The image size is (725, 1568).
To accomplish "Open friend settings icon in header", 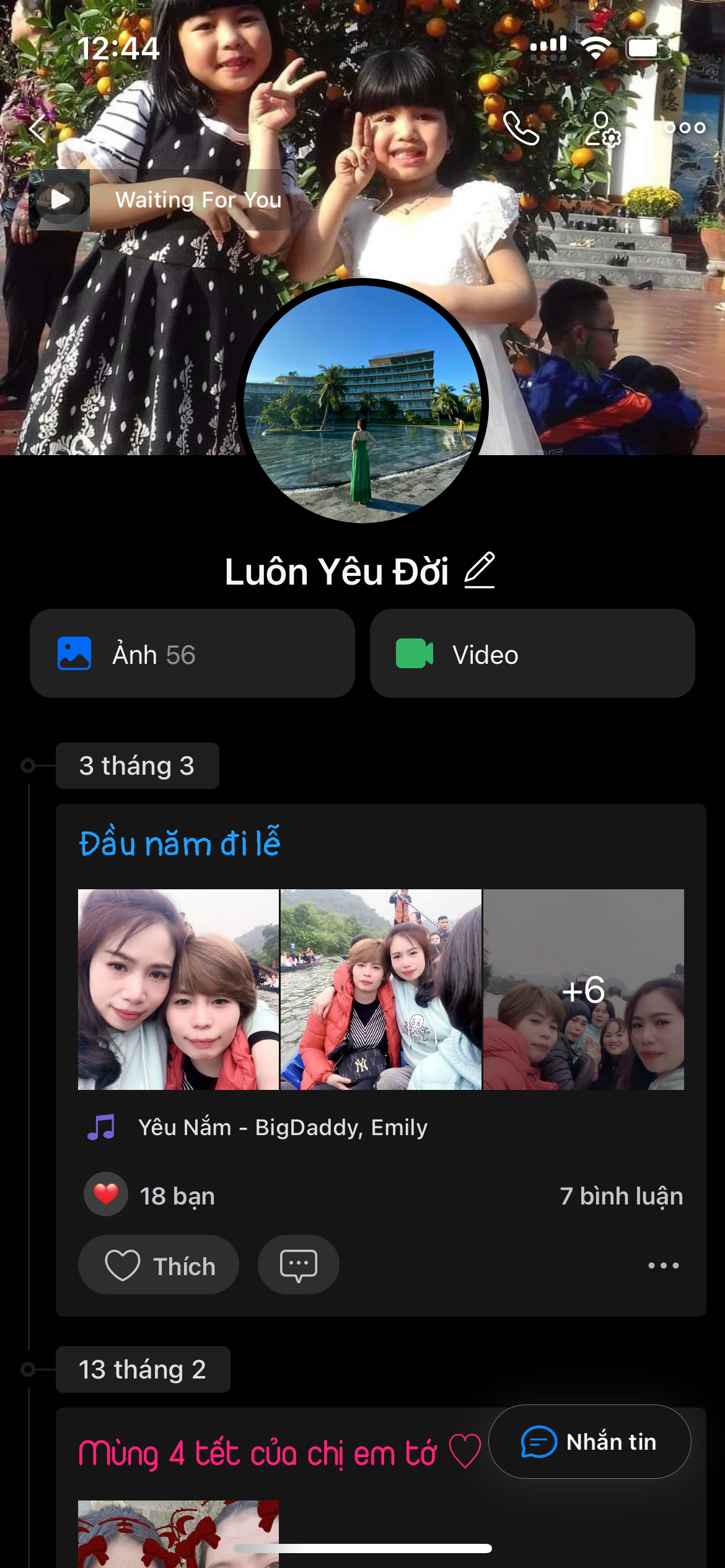I will click(x=602, y=129).
